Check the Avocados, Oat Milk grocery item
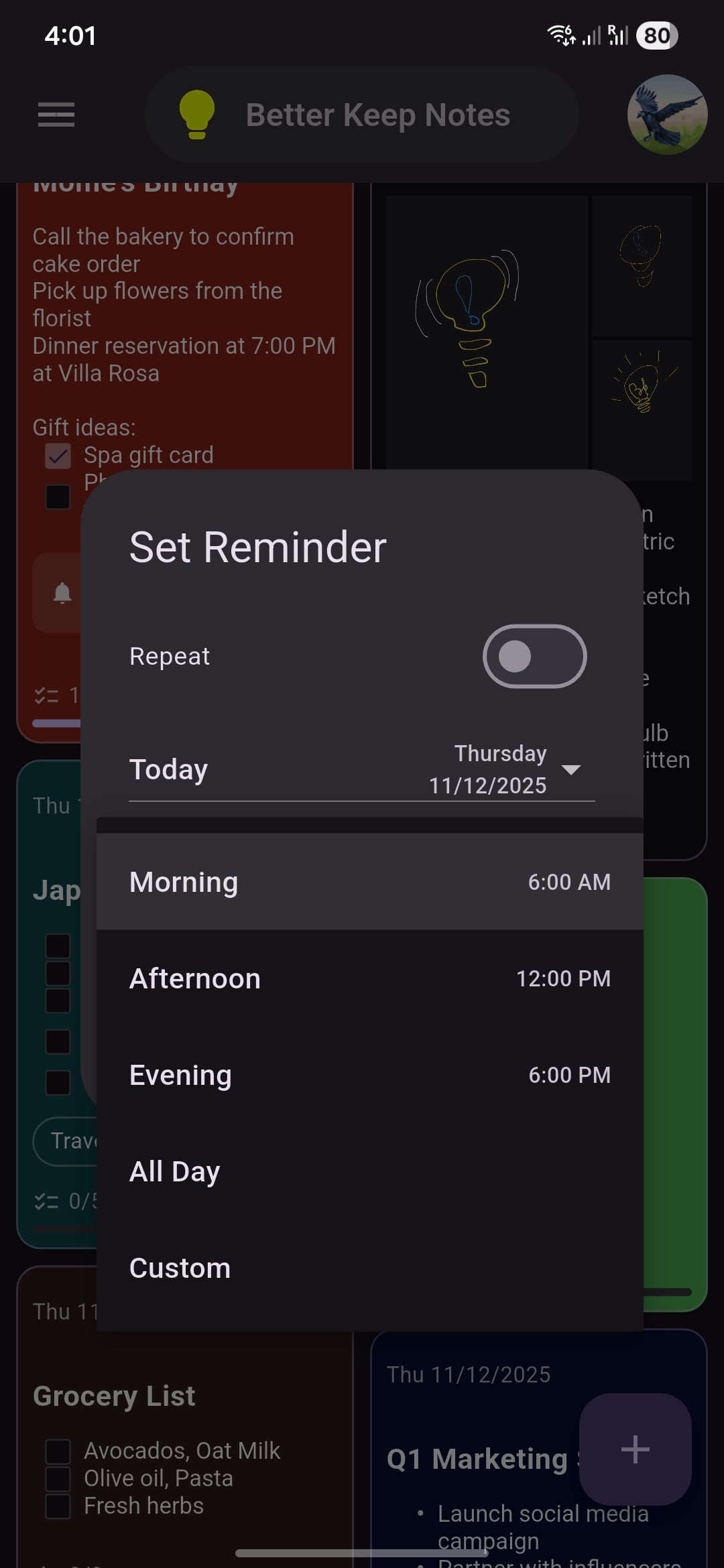This screenshot has height=1568, width=724. (x=58, y=1451)
